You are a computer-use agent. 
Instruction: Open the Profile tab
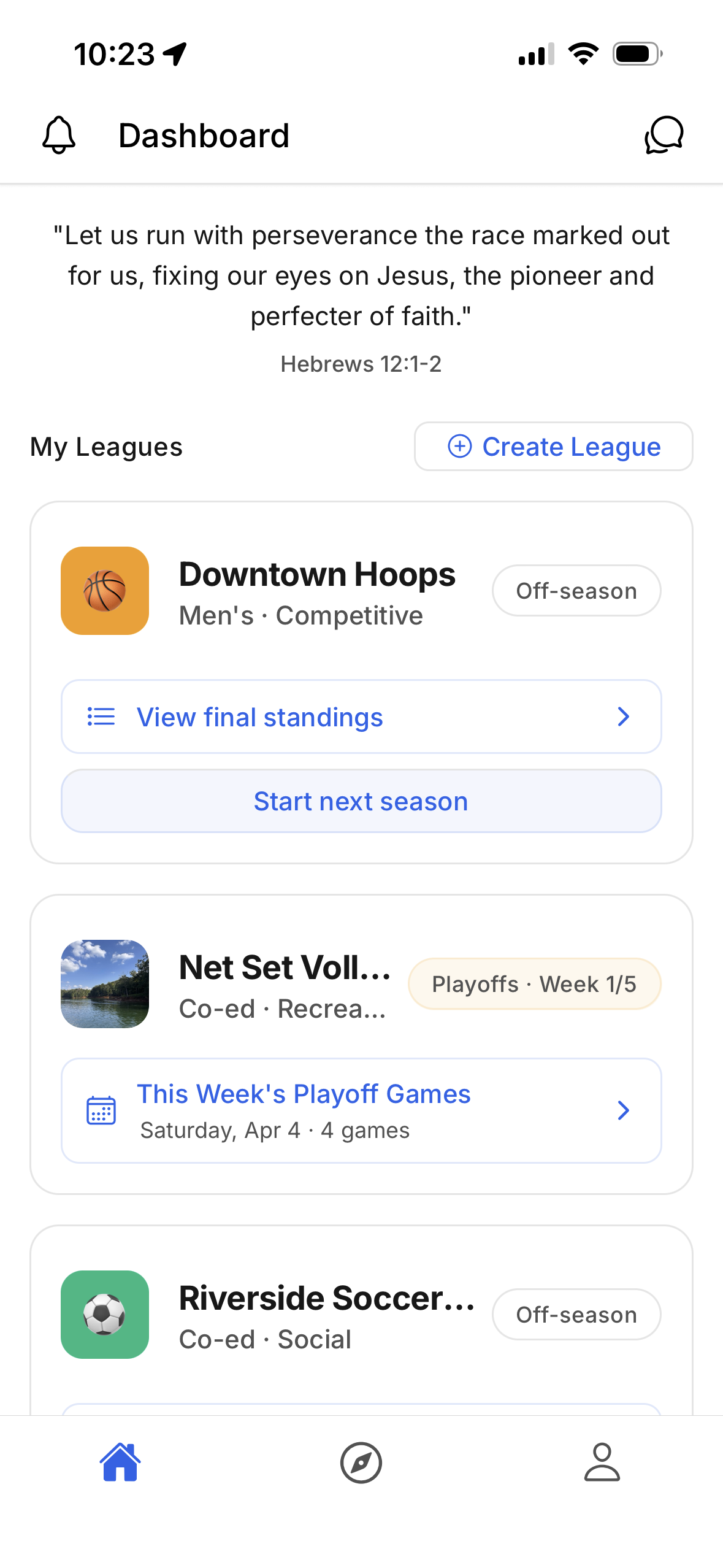(x=602, y=1462)
